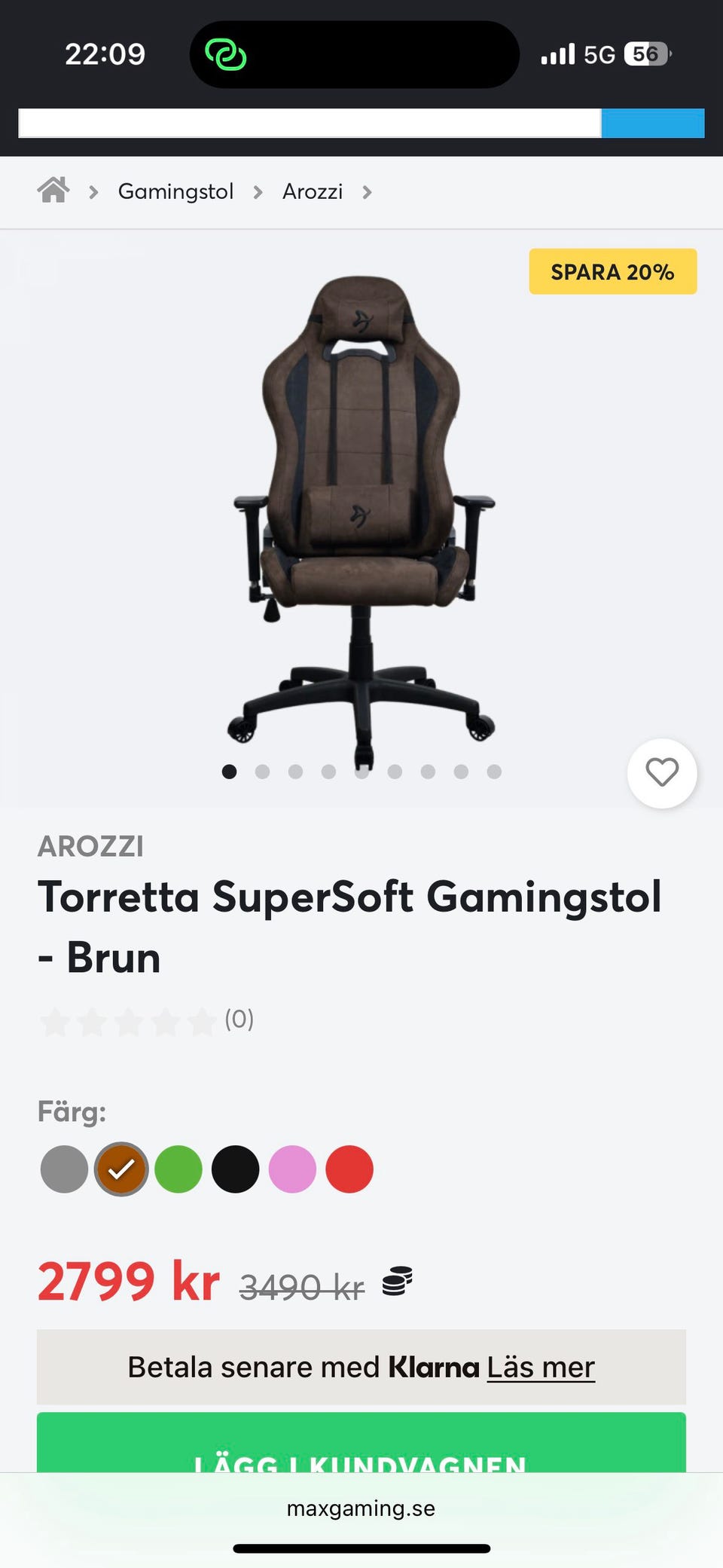Jump to the second image dot
This screenshot has width=723, height=1568.
click(262, 772)
